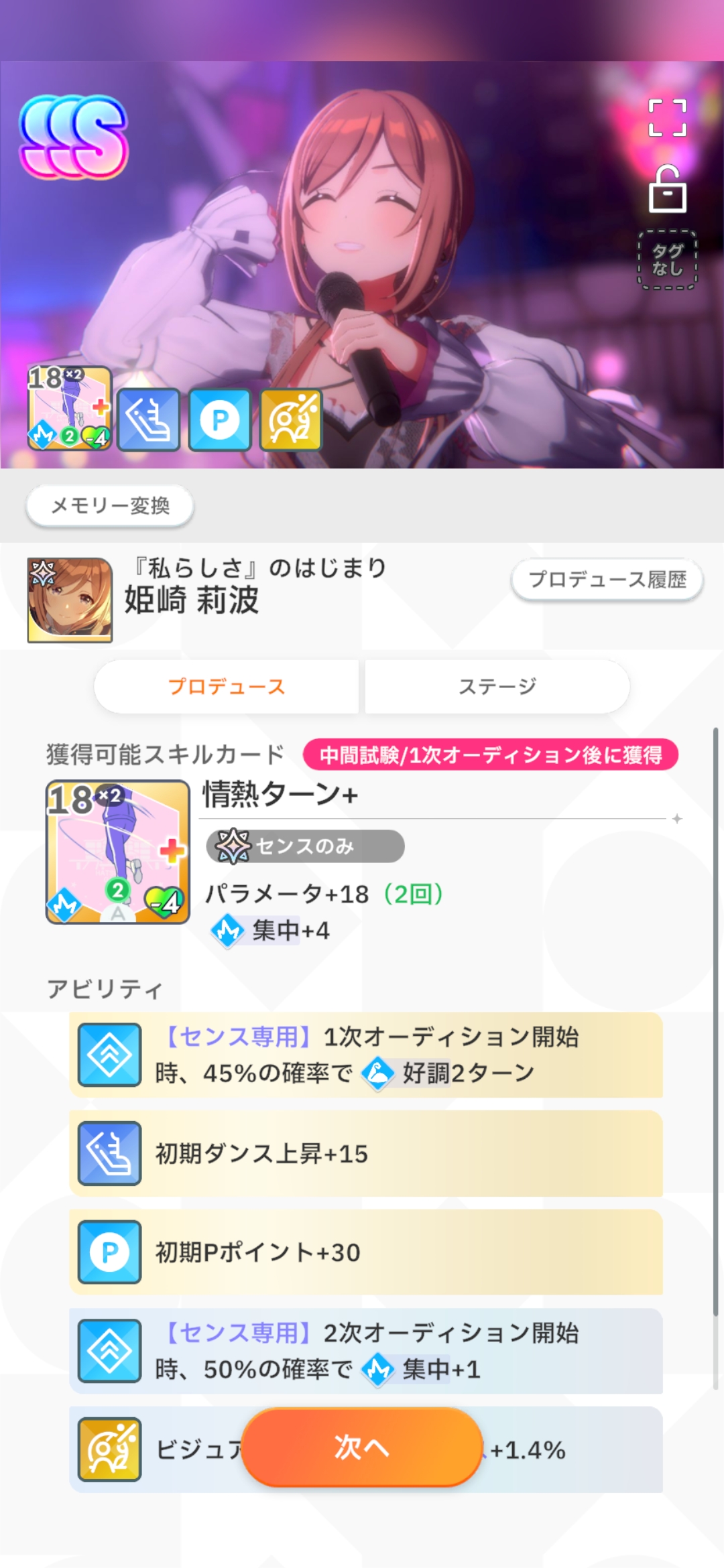Open the 情熱ターン+ skill card thumbnail
Image resolution: width=724 pixels, height=1568 pixels.
tap(118, 852)
